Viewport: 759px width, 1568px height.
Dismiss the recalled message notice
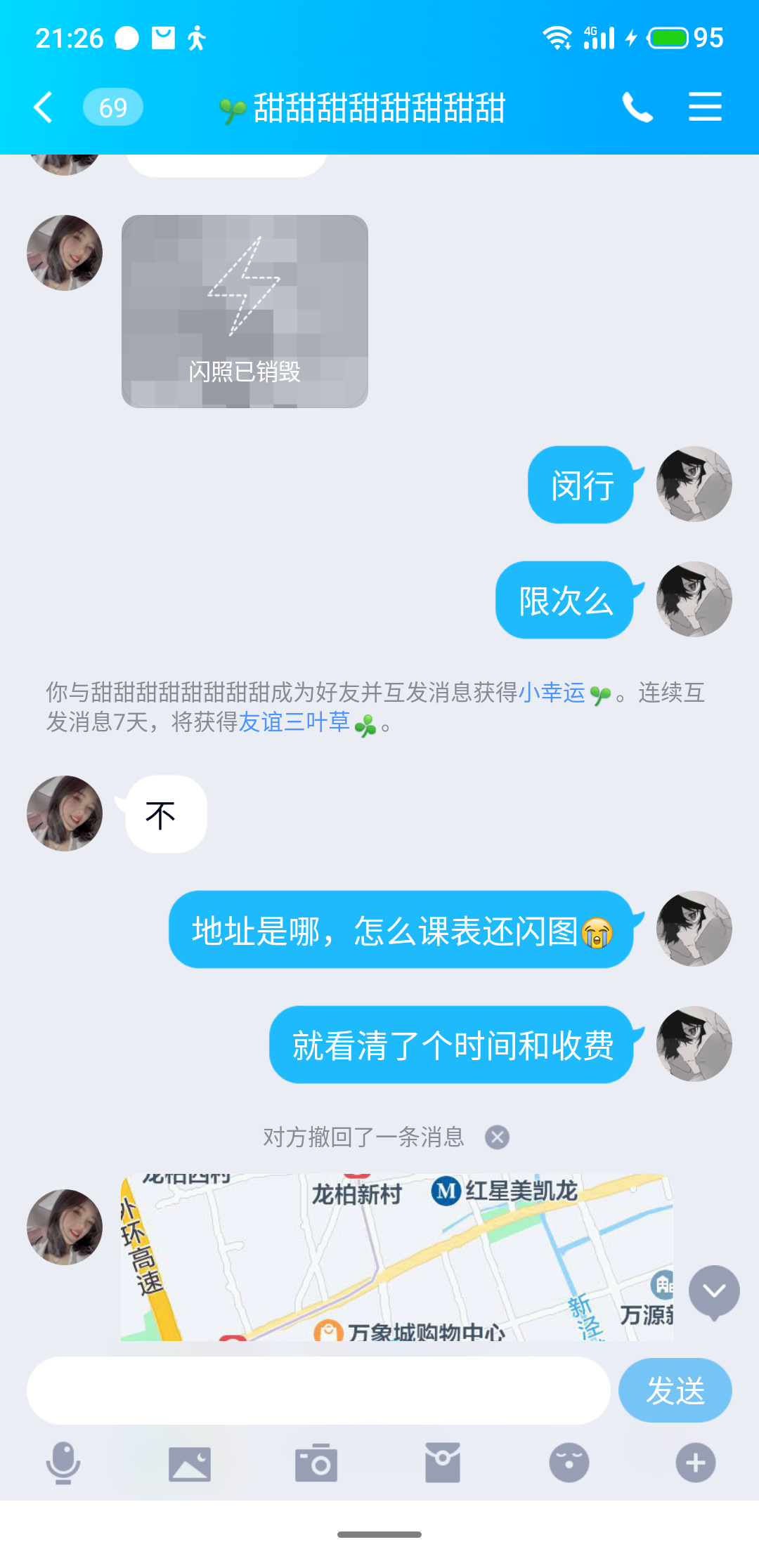point(497,1137)
